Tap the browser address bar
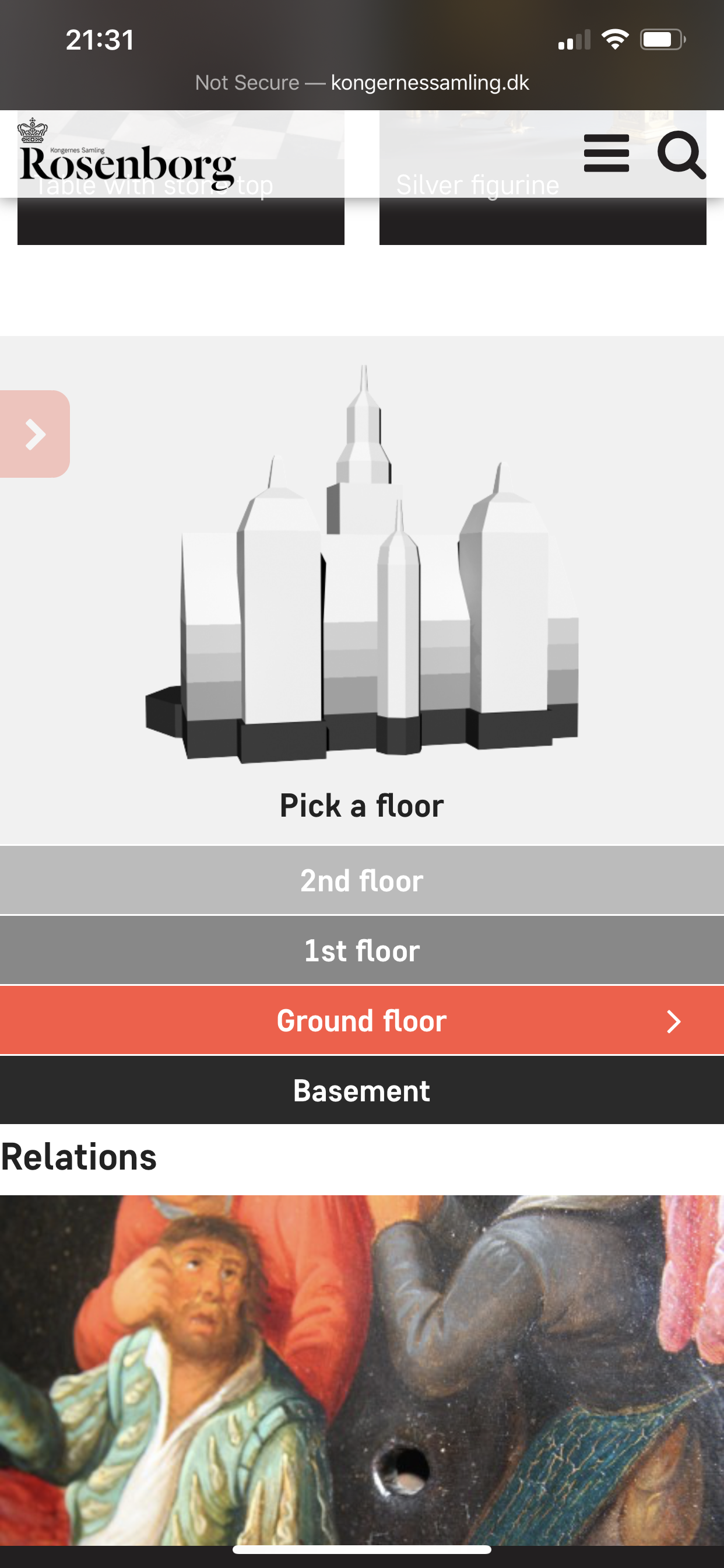Screen dimensions: 724x1568 [362, 82]
